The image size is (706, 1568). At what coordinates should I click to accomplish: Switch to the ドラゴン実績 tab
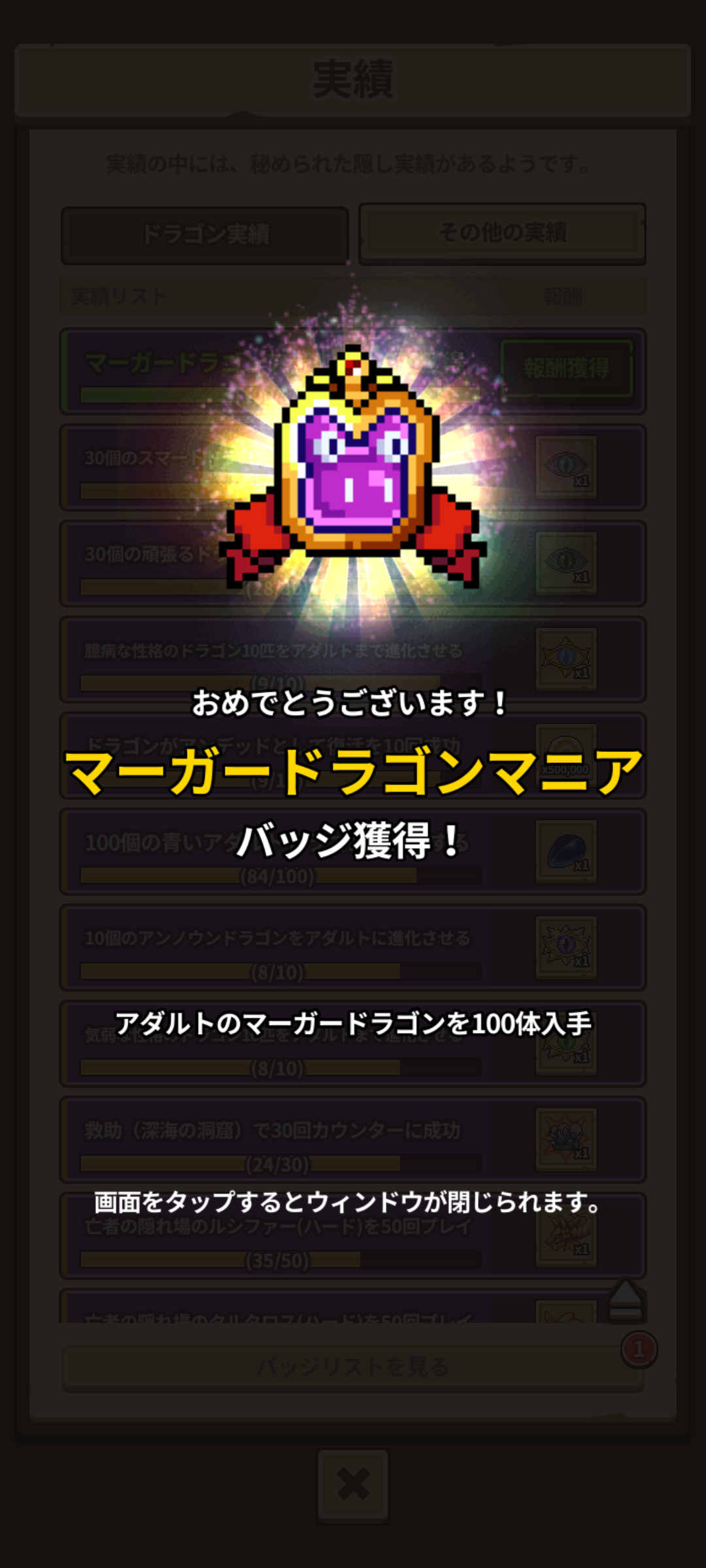[x=205, y=235]
